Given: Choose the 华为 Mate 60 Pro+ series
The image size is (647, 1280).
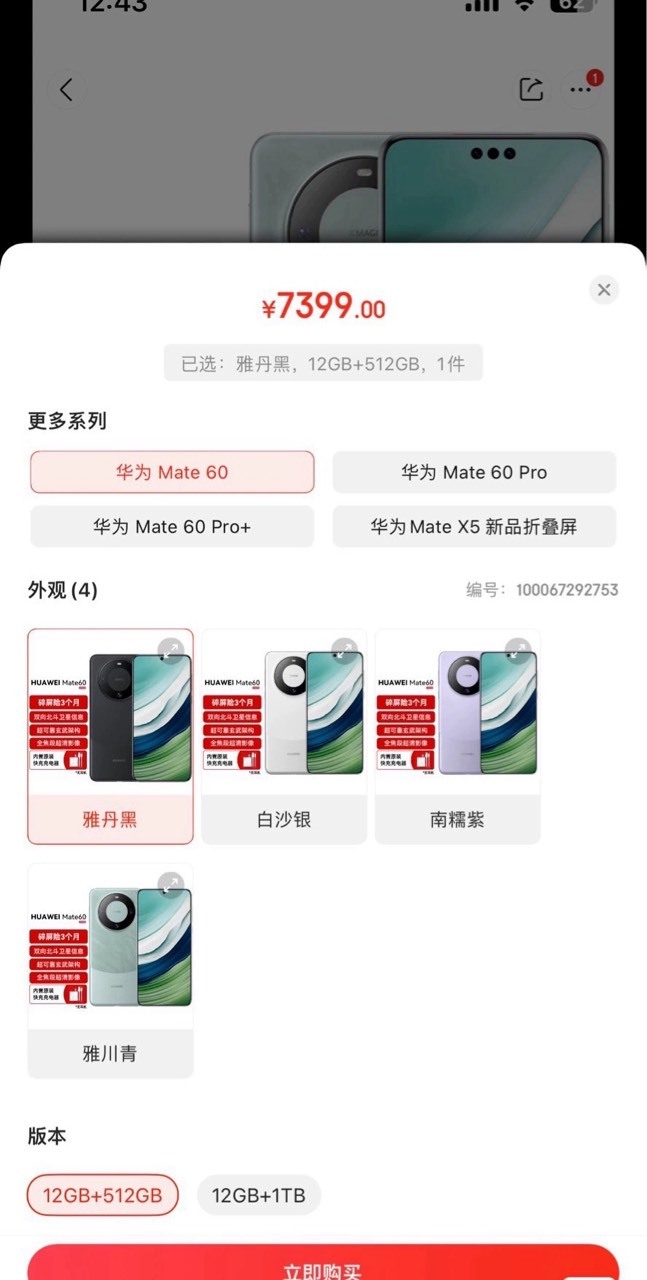Looking at the screenshot, I should (x=172, y=526).
